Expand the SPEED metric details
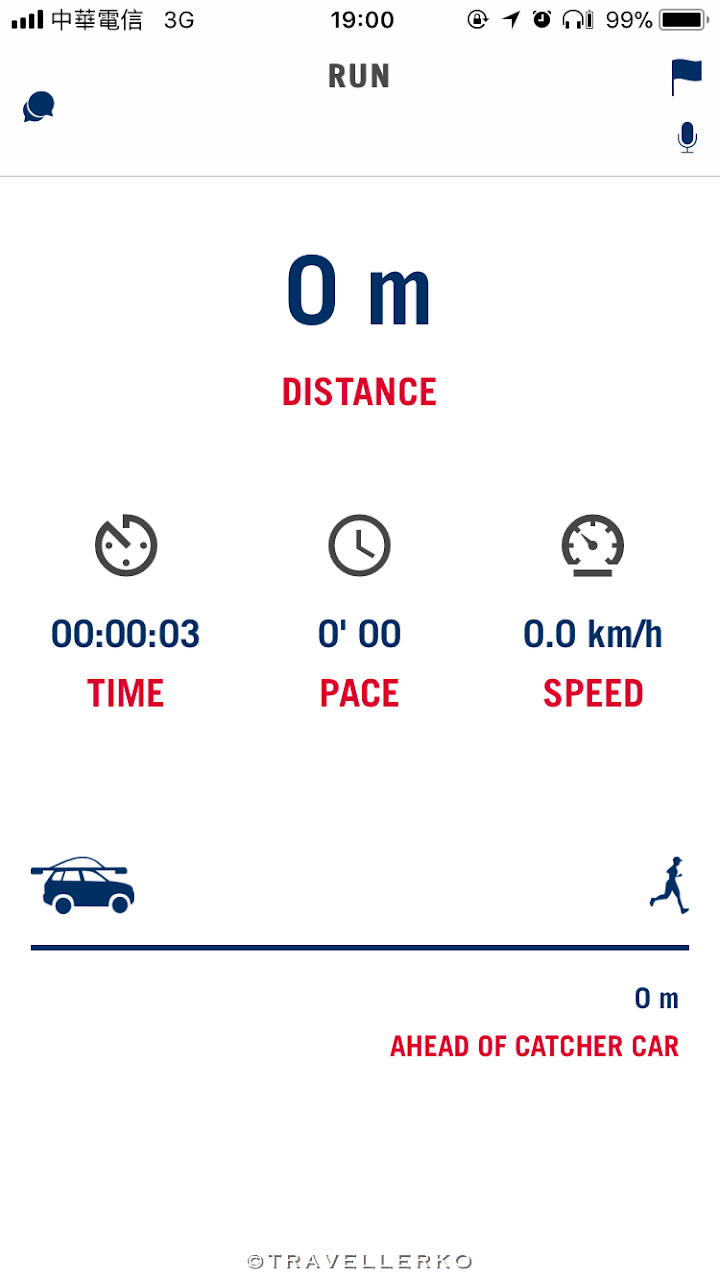 coord(593,692)
